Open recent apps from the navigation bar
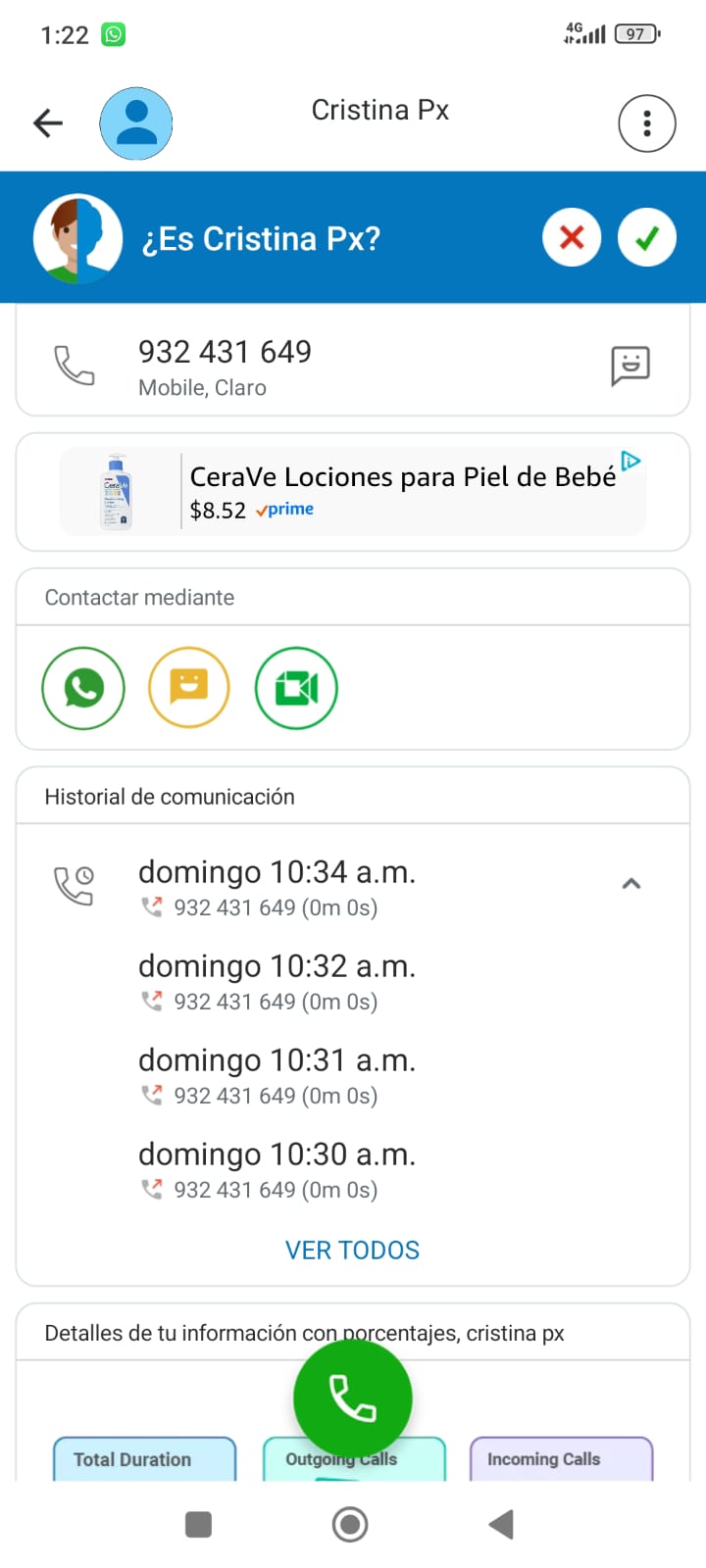706x1568 pixels. (x=199, y=1524)
